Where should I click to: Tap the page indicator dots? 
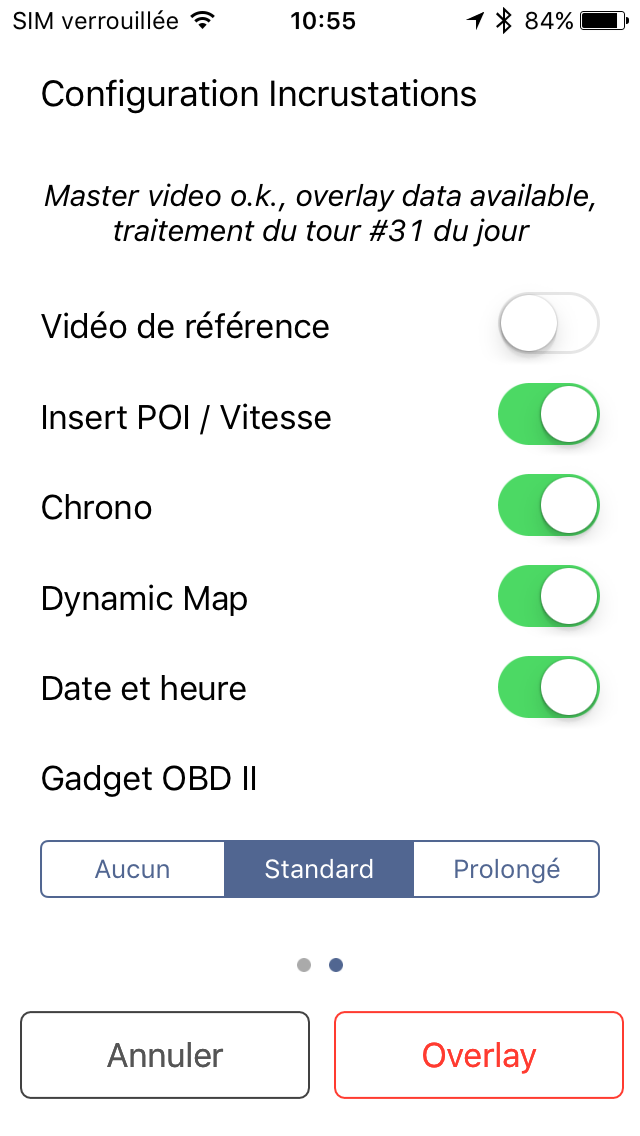320,965
